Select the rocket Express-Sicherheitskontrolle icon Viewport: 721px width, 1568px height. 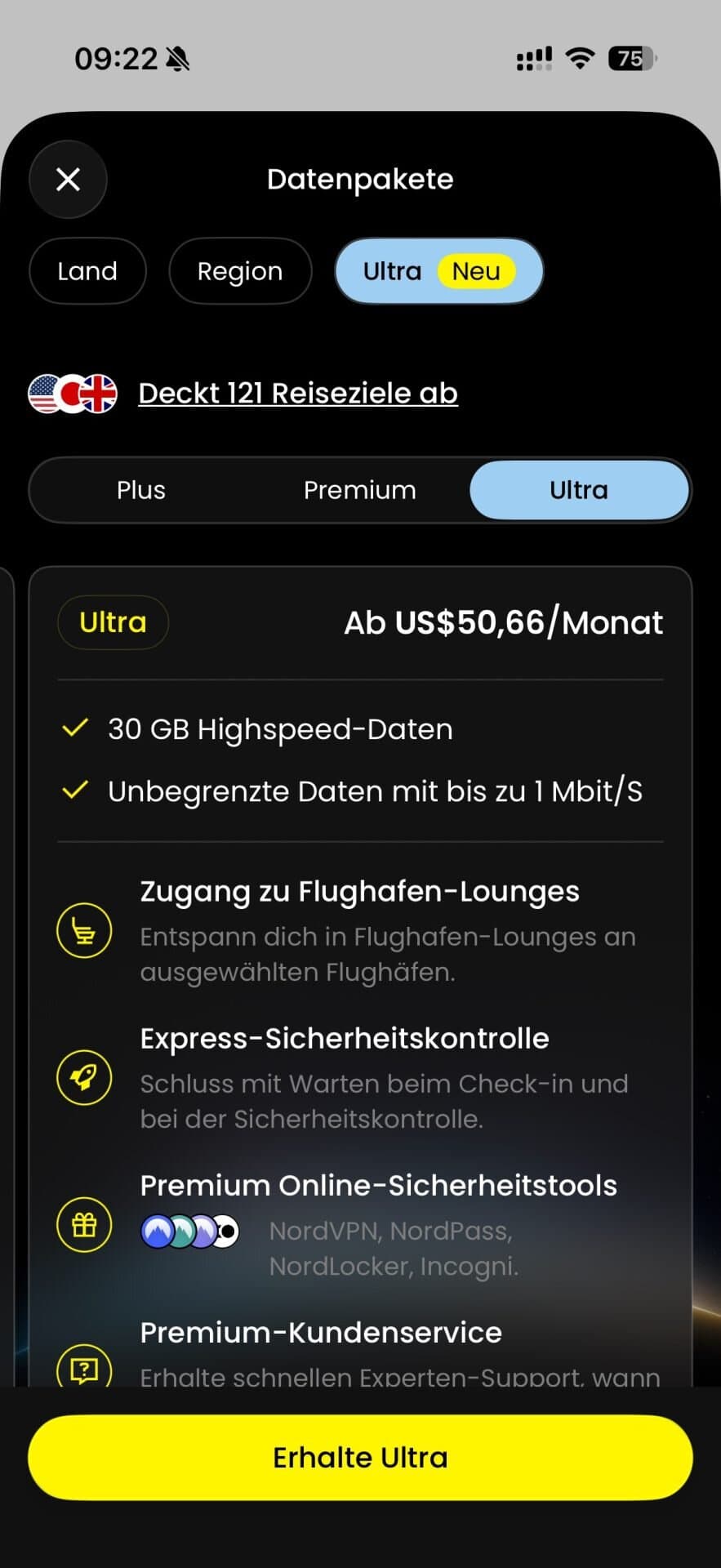[x=84, y=1077]
